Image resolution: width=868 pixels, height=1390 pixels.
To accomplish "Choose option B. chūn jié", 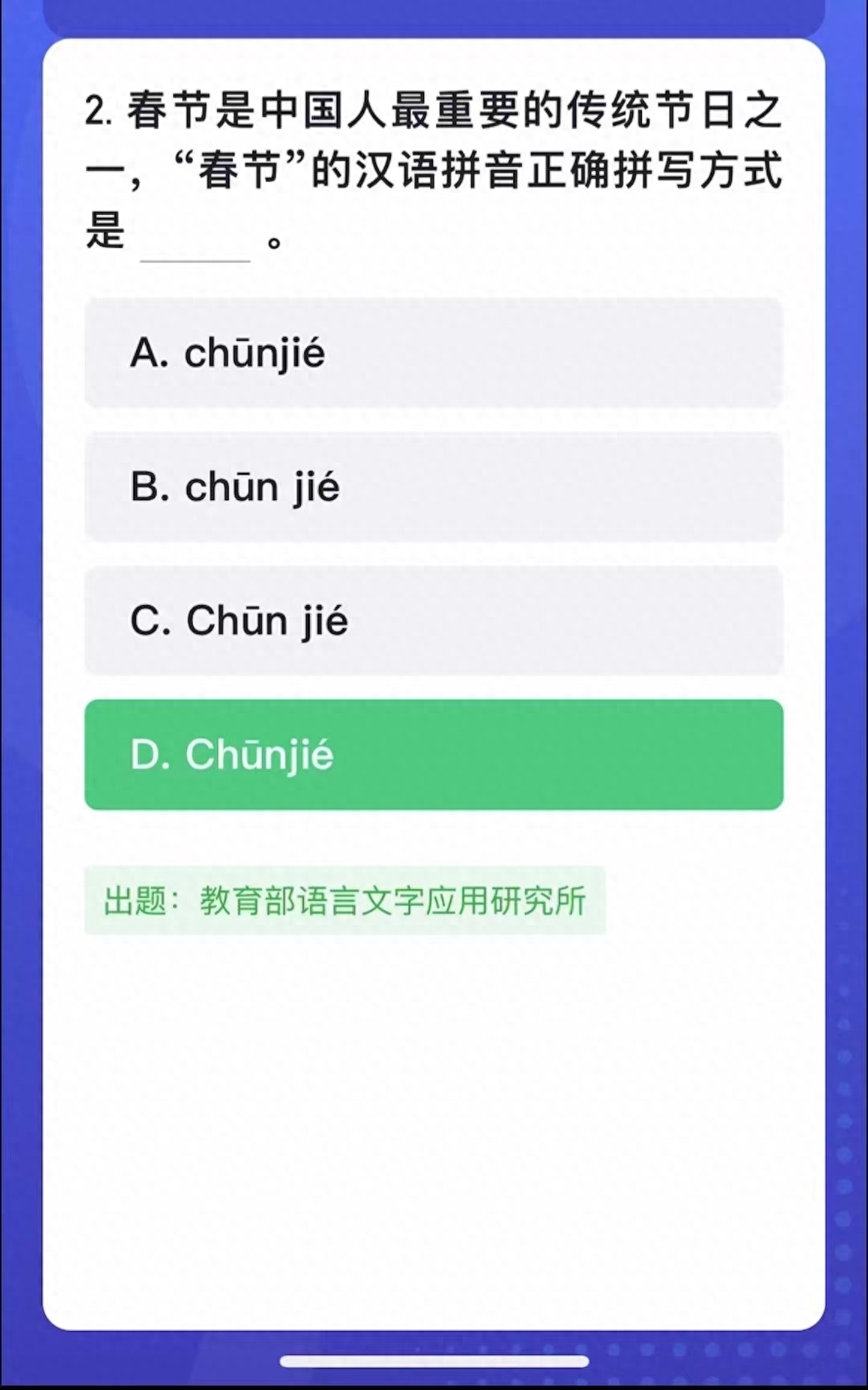I will tap(434, 487).
